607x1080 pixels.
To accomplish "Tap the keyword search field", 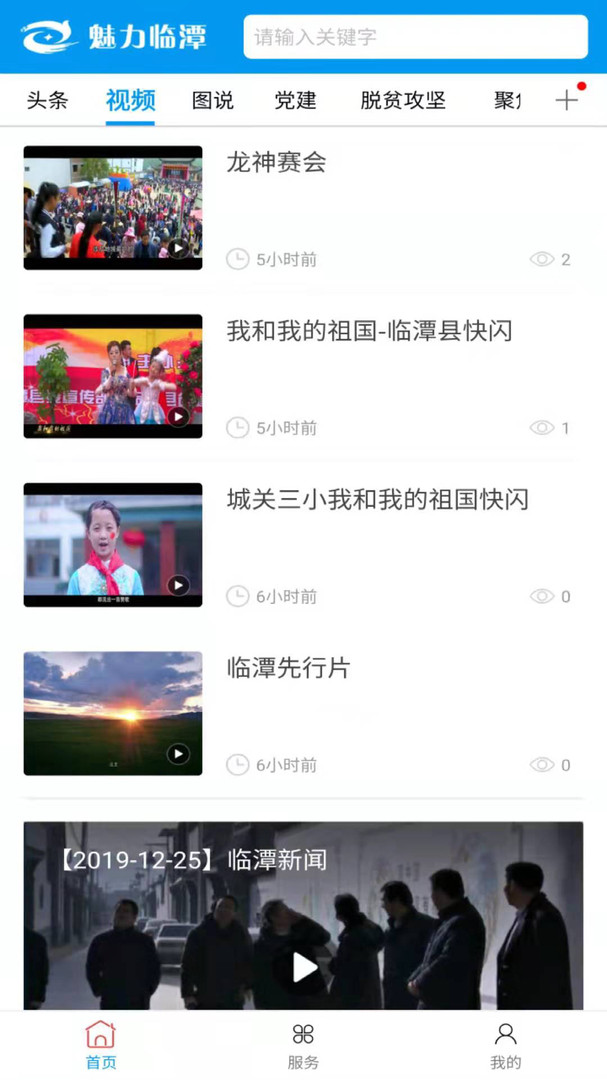I will [x=415, y=37].
